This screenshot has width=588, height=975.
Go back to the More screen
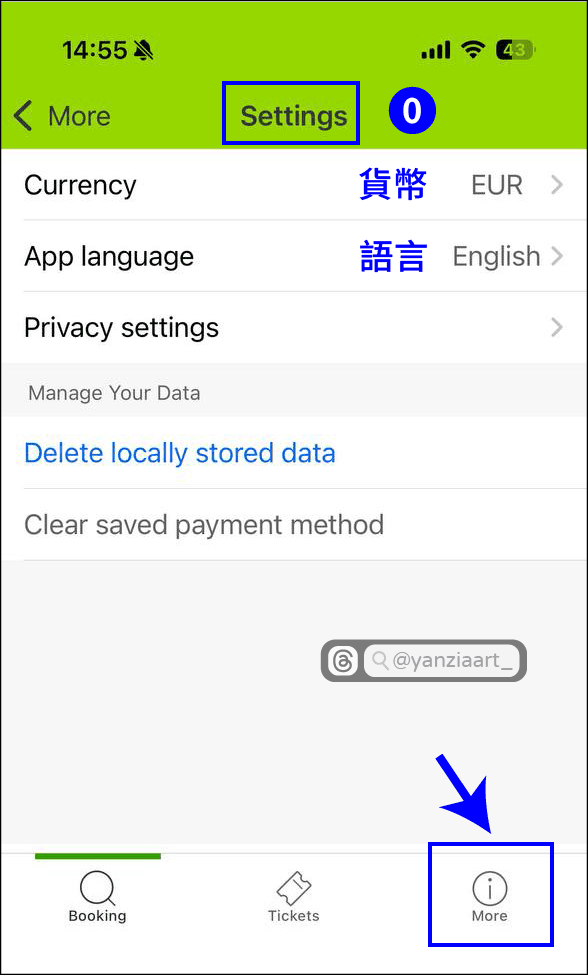(62, 116)
